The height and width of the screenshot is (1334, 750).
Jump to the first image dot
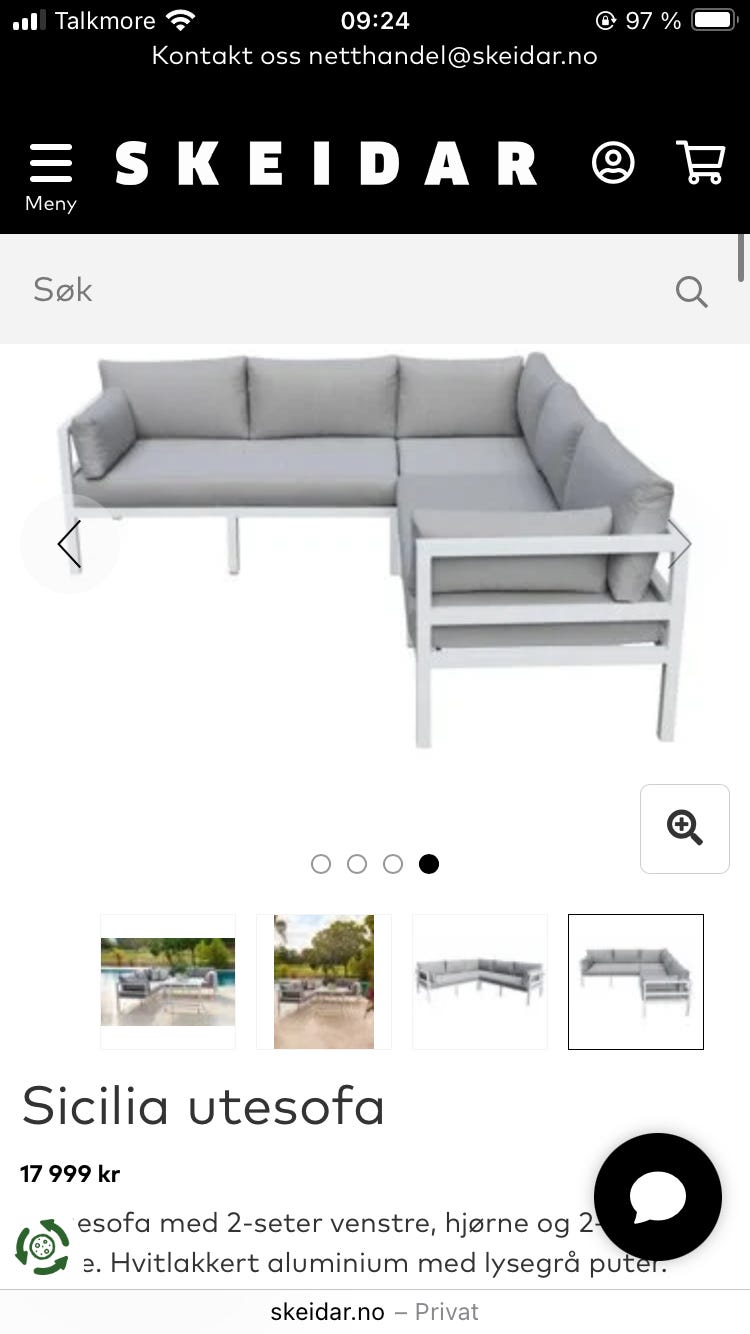pos(321,864)
